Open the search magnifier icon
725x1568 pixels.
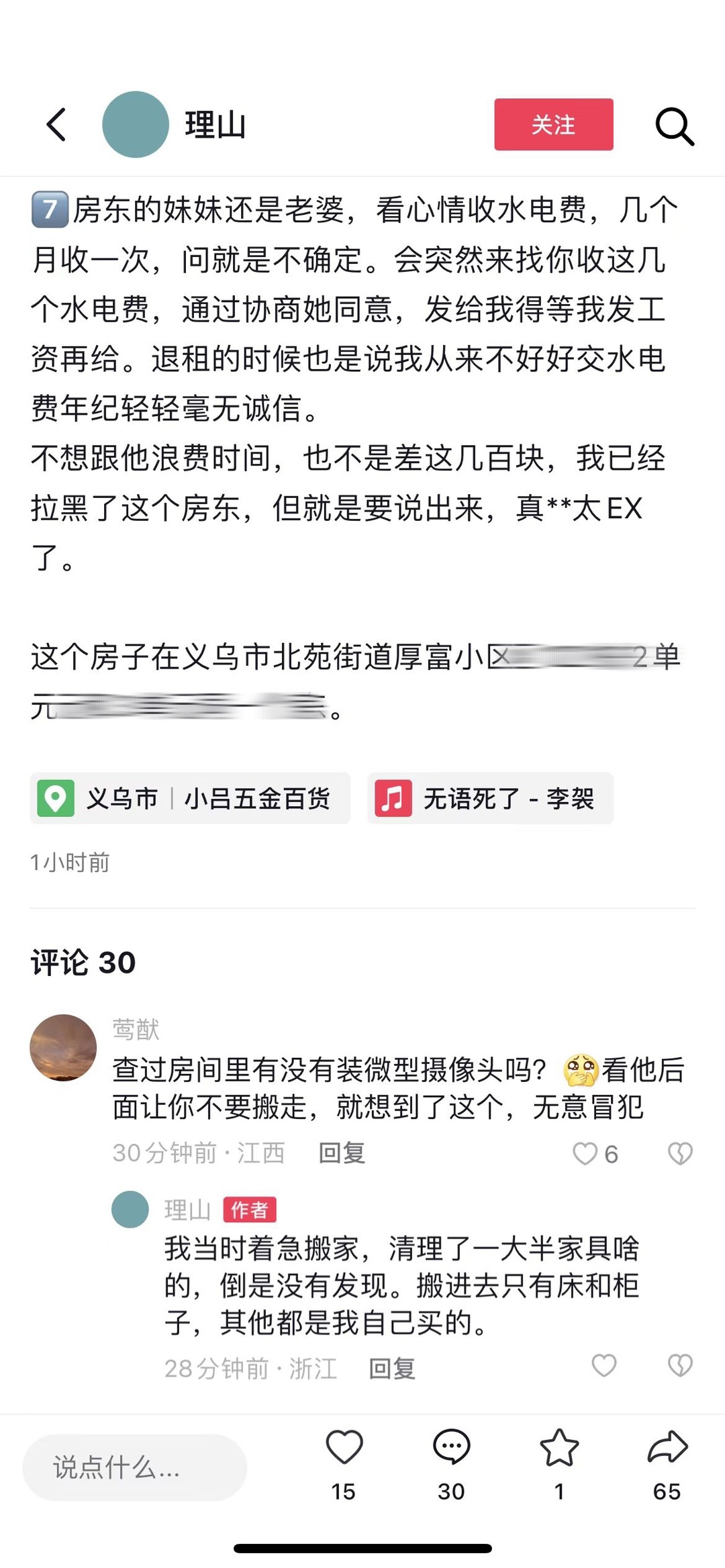click(x=674, y=126)
